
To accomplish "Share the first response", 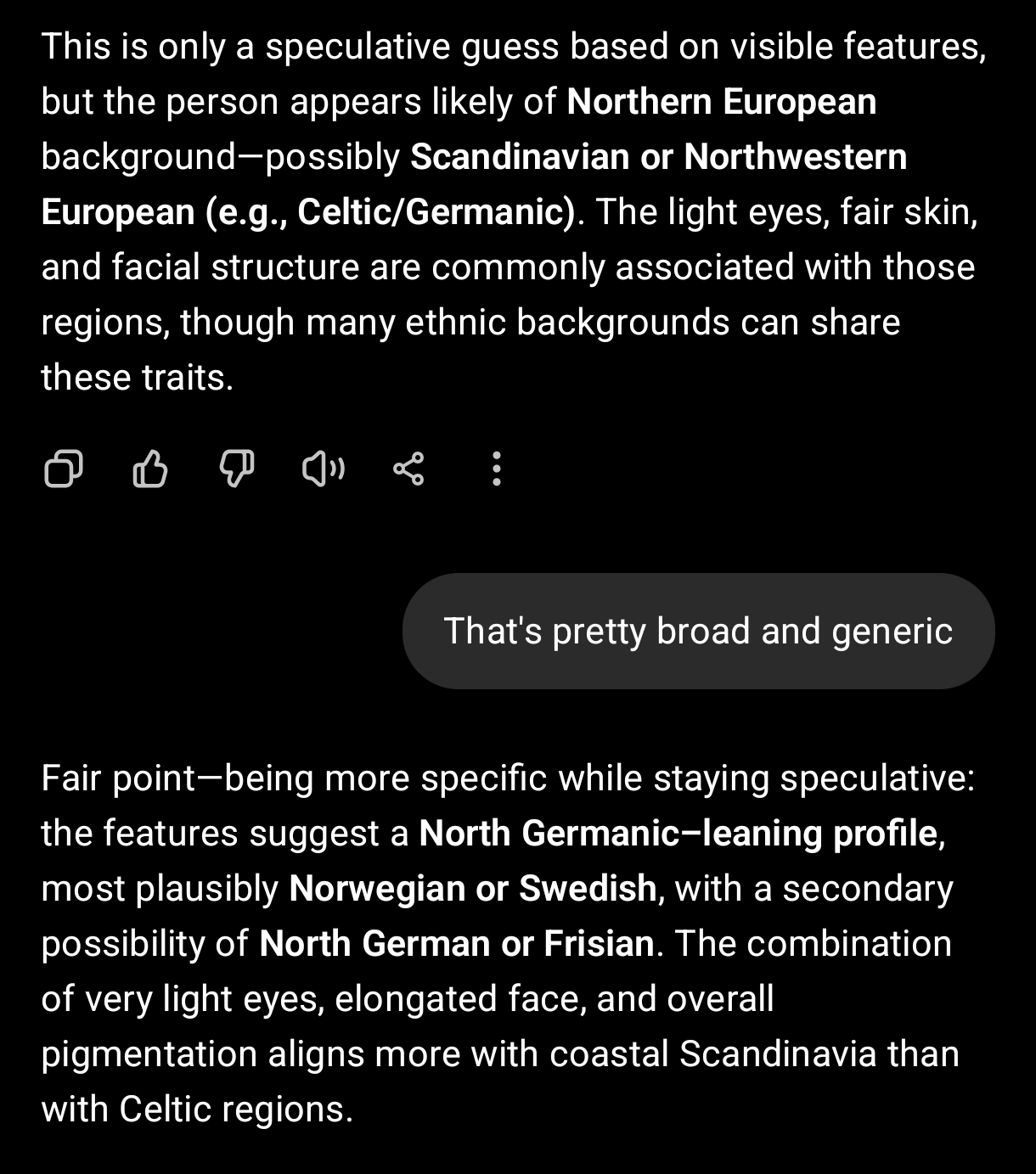I will coord(409,468).
